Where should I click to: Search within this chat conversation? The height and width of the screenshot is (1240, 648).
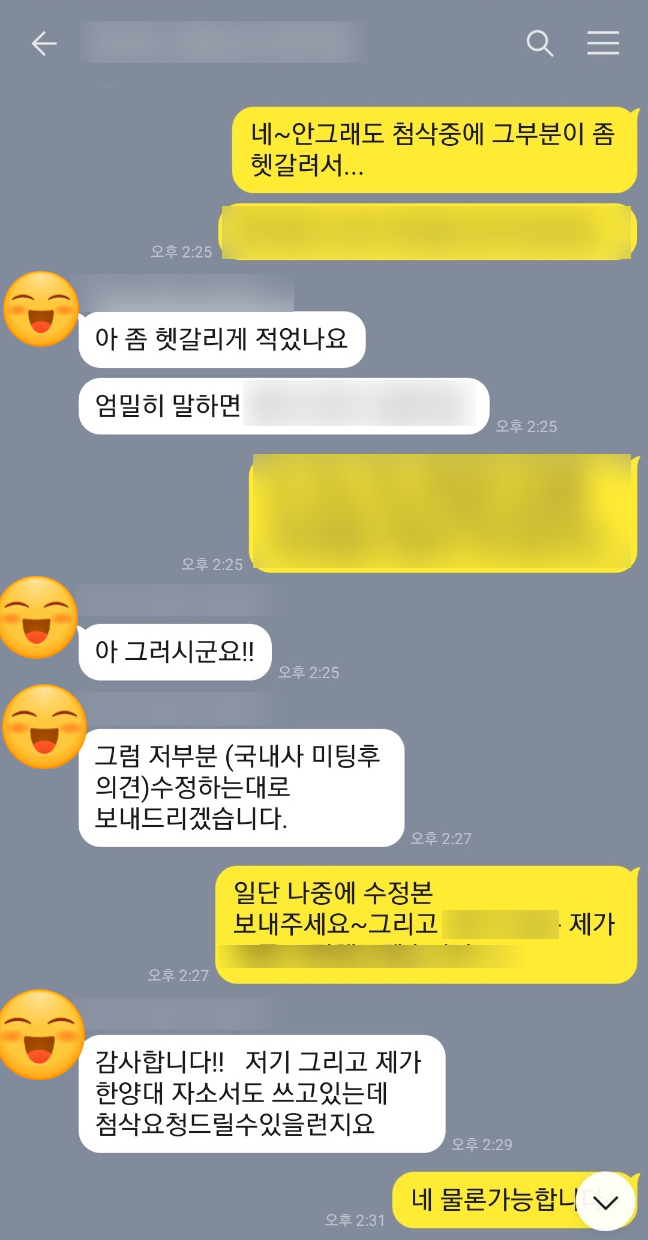(x=540, y=43)
